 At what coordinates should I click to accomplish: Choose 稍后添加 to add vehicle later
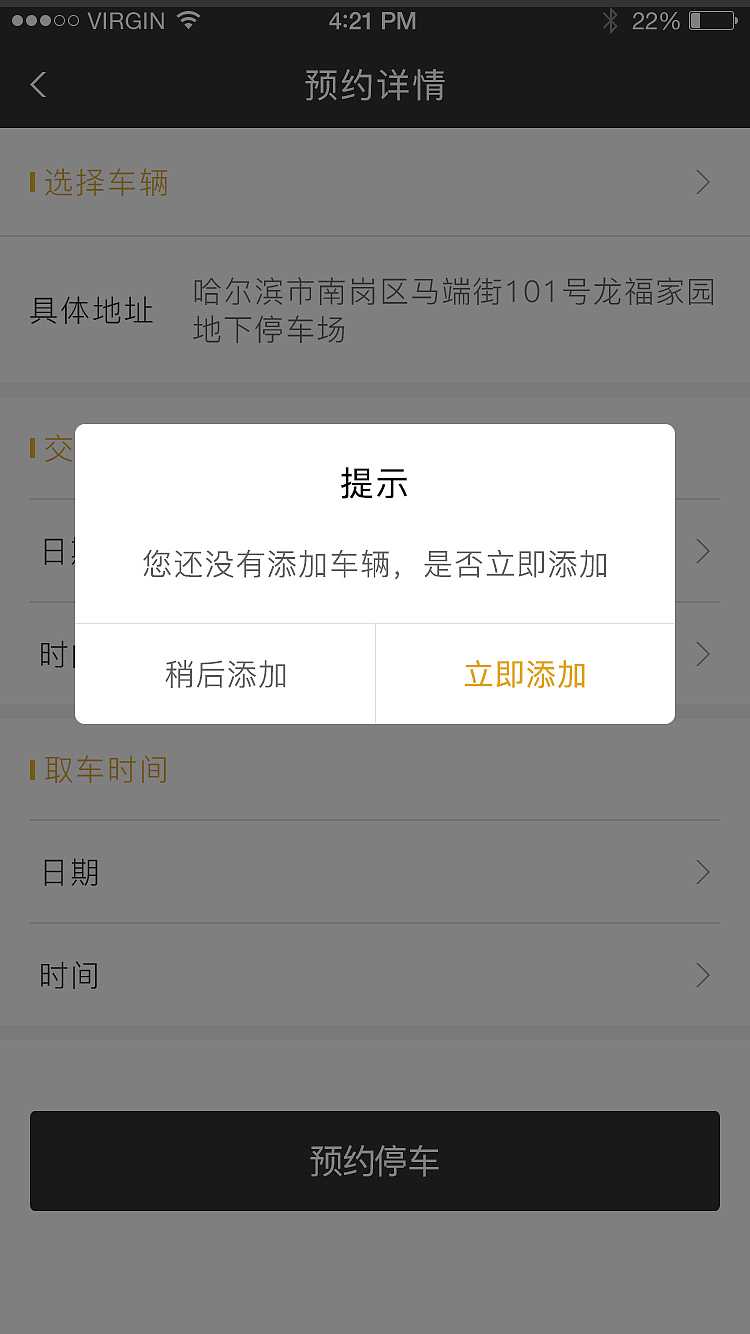(x=224, y=673)
